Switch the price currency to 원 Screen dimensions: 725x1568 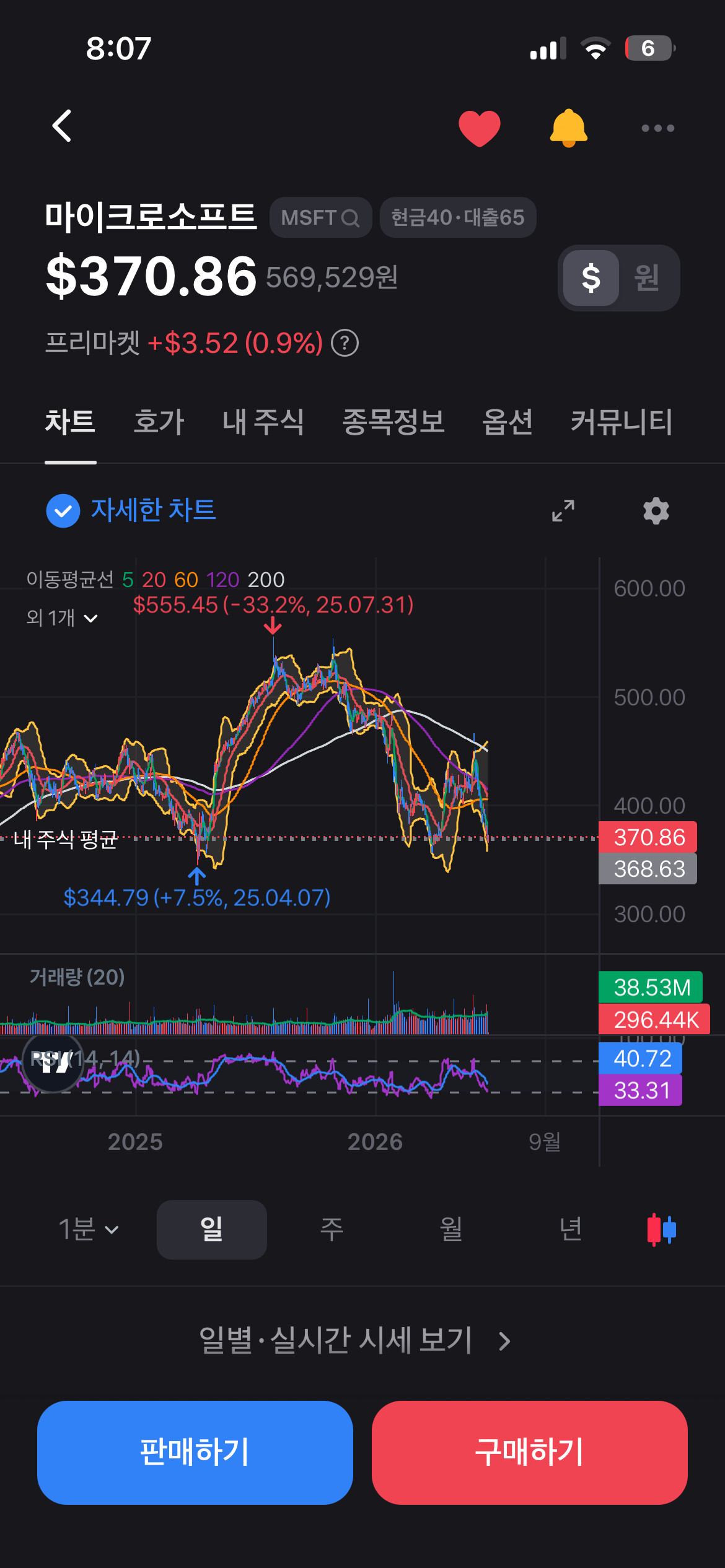pos(647,277)
